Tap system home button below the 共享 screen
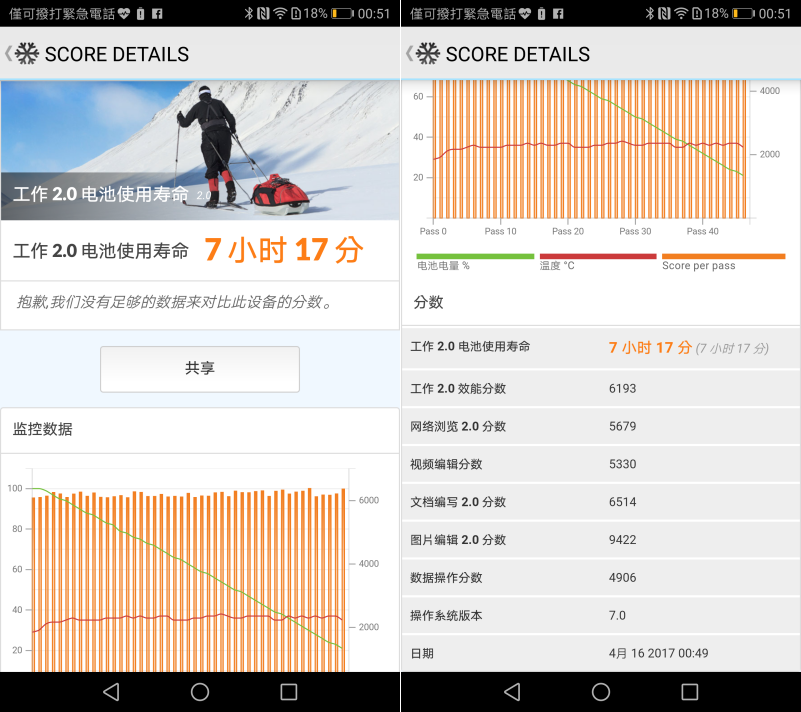 click(x=199, y=691)
